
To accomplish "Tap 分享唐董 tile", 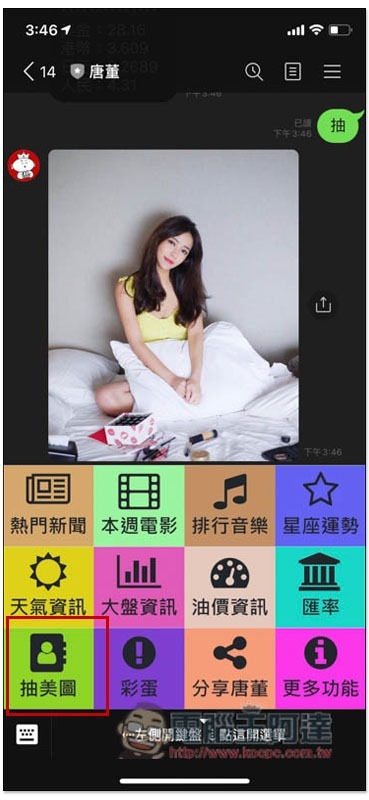I will (x=230, y=668).
